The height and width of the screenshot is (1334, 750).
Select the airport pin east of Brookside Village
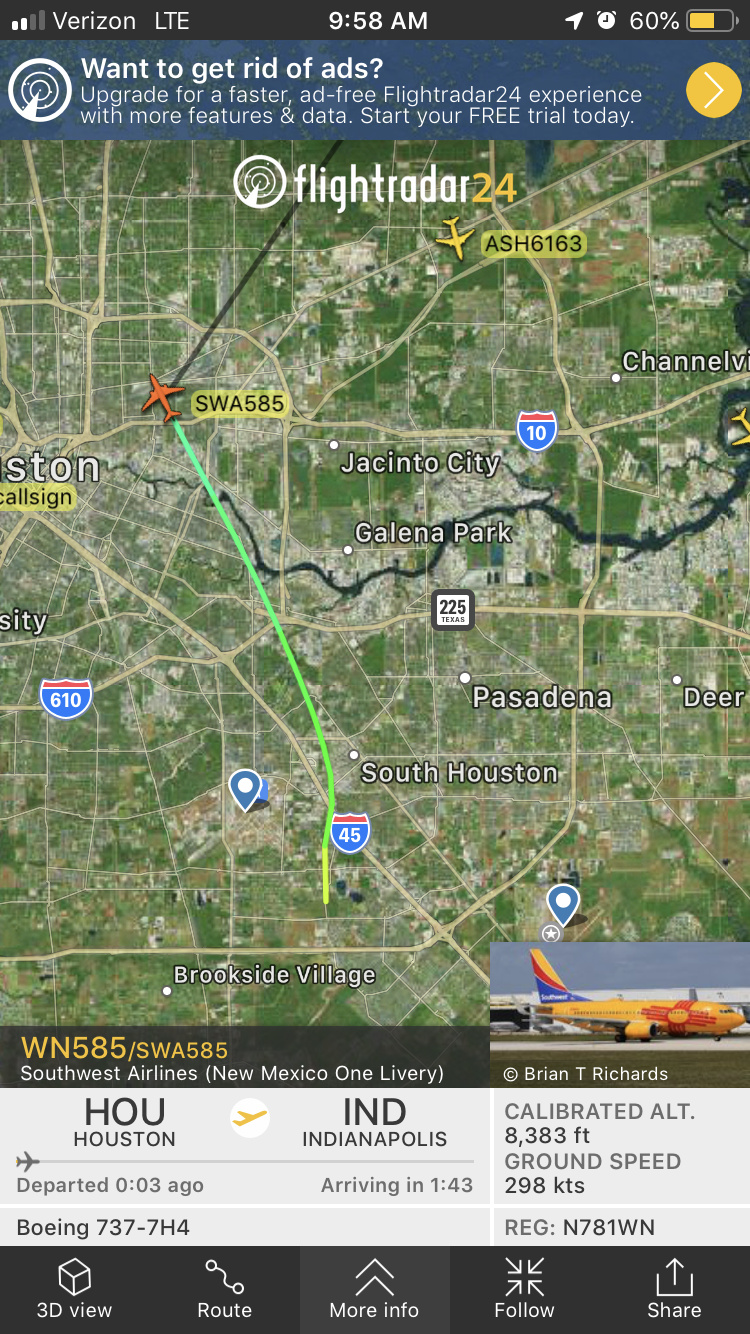pyautogui.click(x=563, y=904)
